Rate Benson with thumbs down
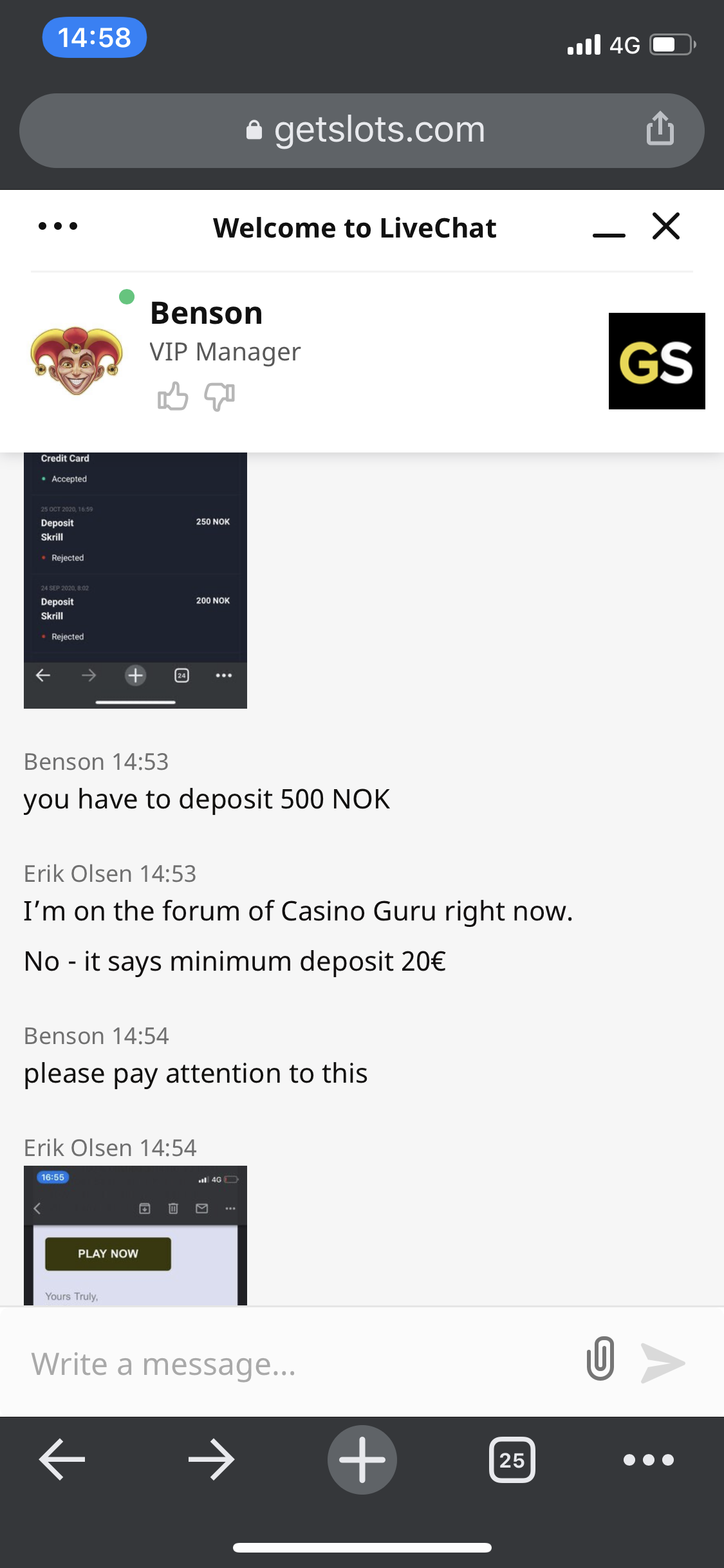This screenshot has height=1568, width=724. (x=219, y=396)
